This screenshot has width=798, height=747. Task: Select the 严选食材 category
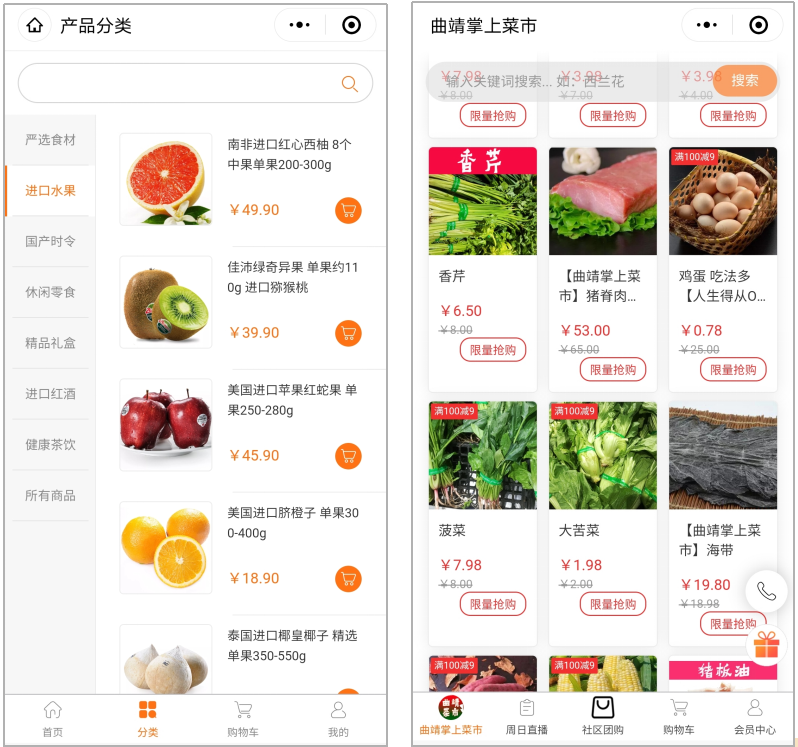50,140
